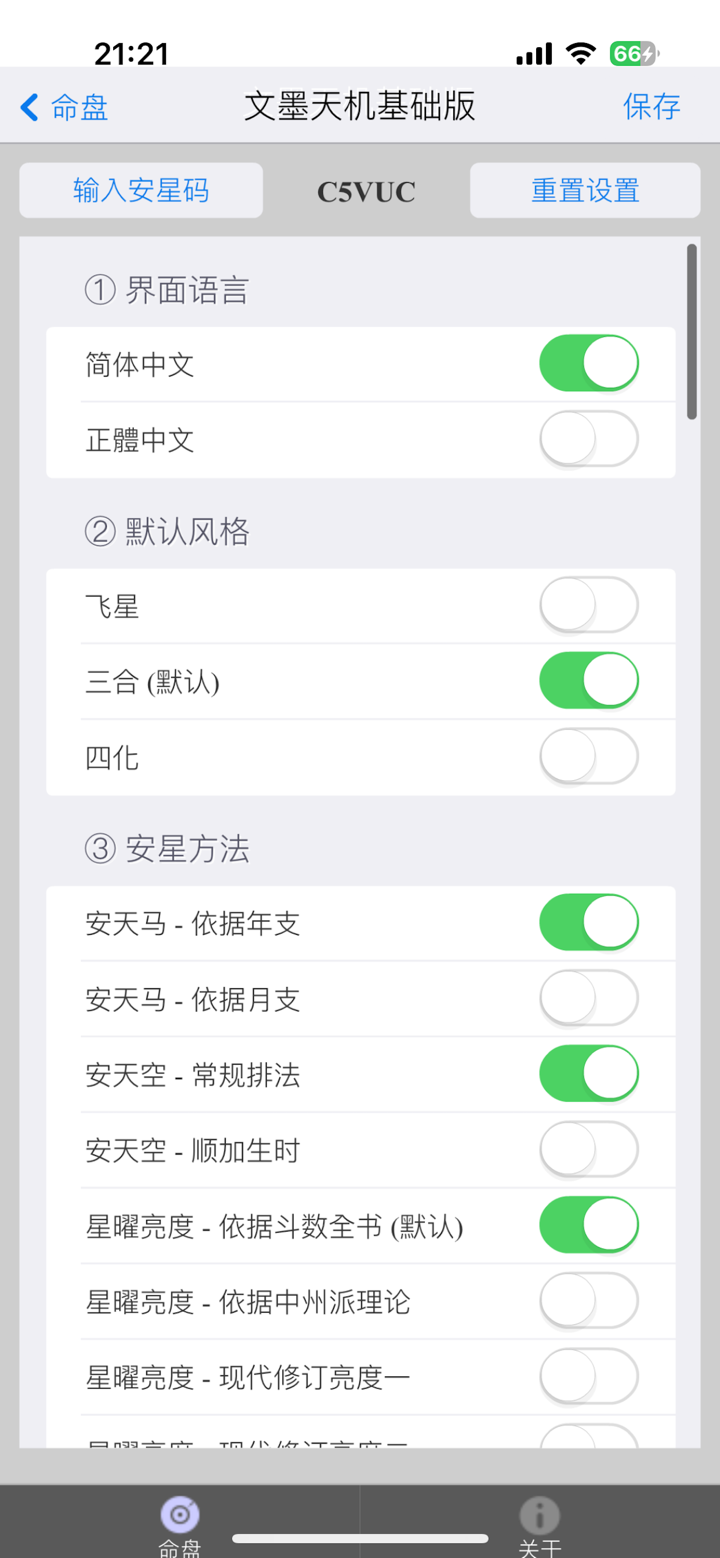Turn off 安天马 - 依据年支 toggle

(589, 922)
